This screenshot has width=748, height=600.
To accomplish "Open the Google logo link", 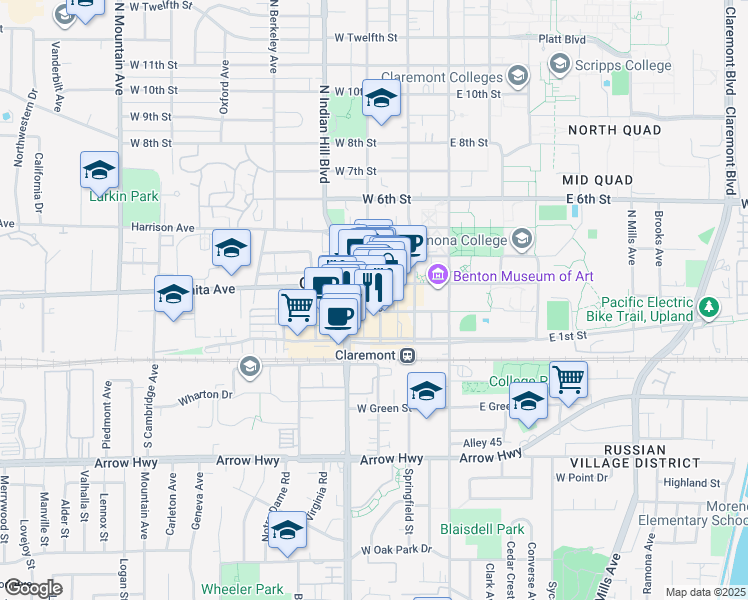I will pyautogui.click(x=33, y=589).
